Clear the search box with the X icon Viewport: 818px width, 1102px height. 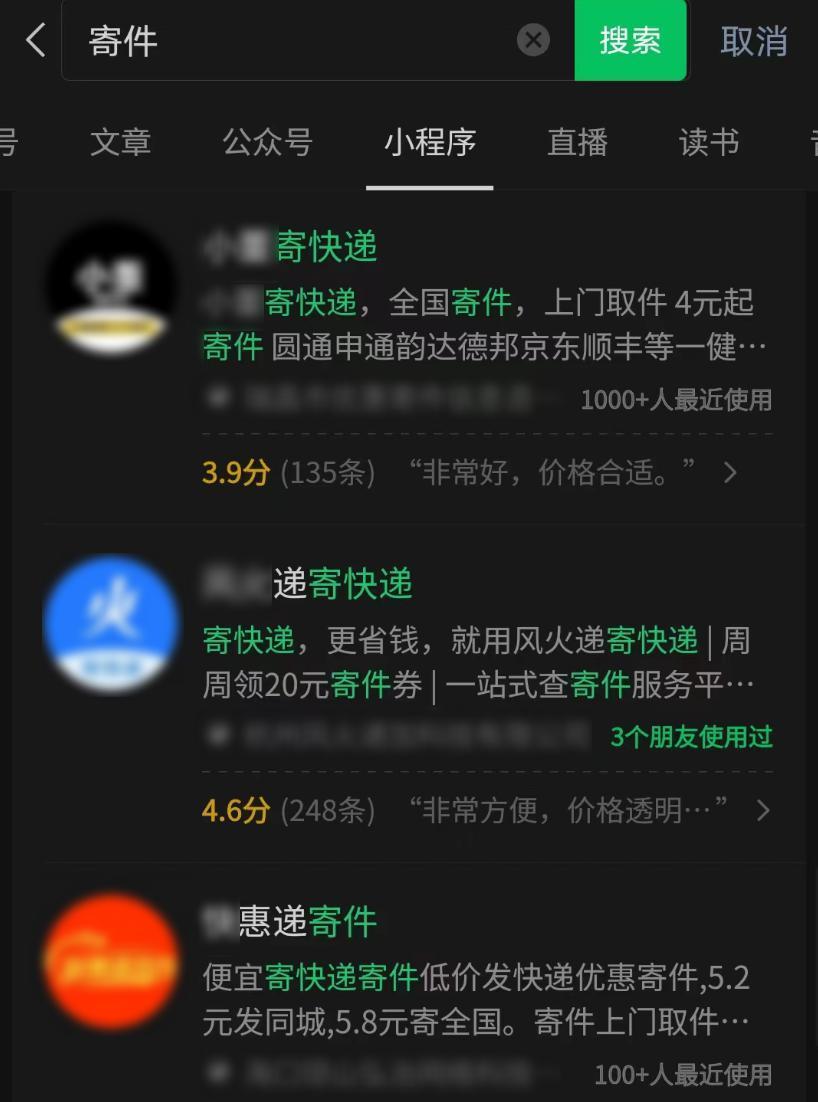533,40
